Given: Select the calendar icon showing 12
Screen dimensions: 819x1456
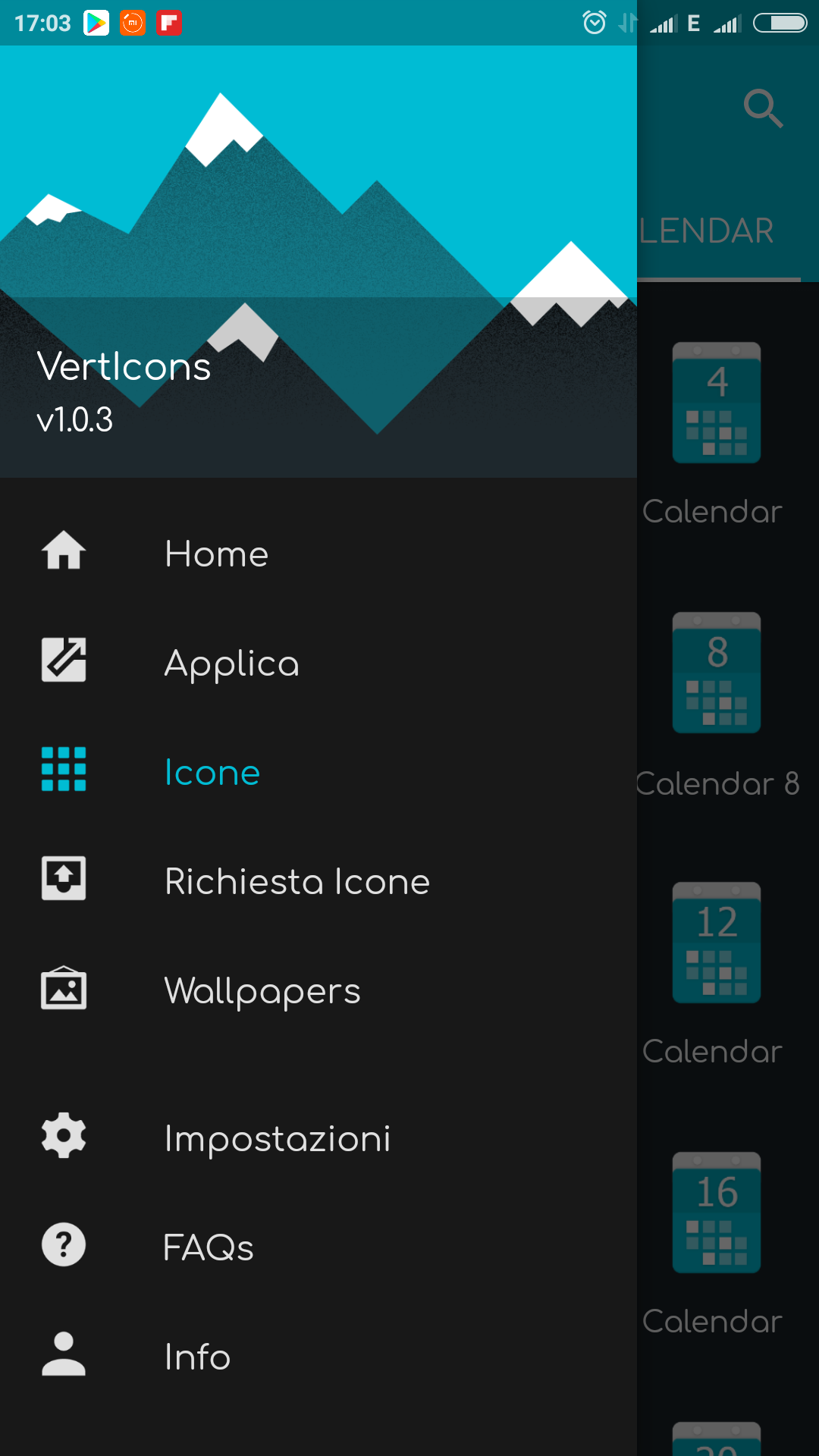Looking at the screenshot, I should coord(717,943).
